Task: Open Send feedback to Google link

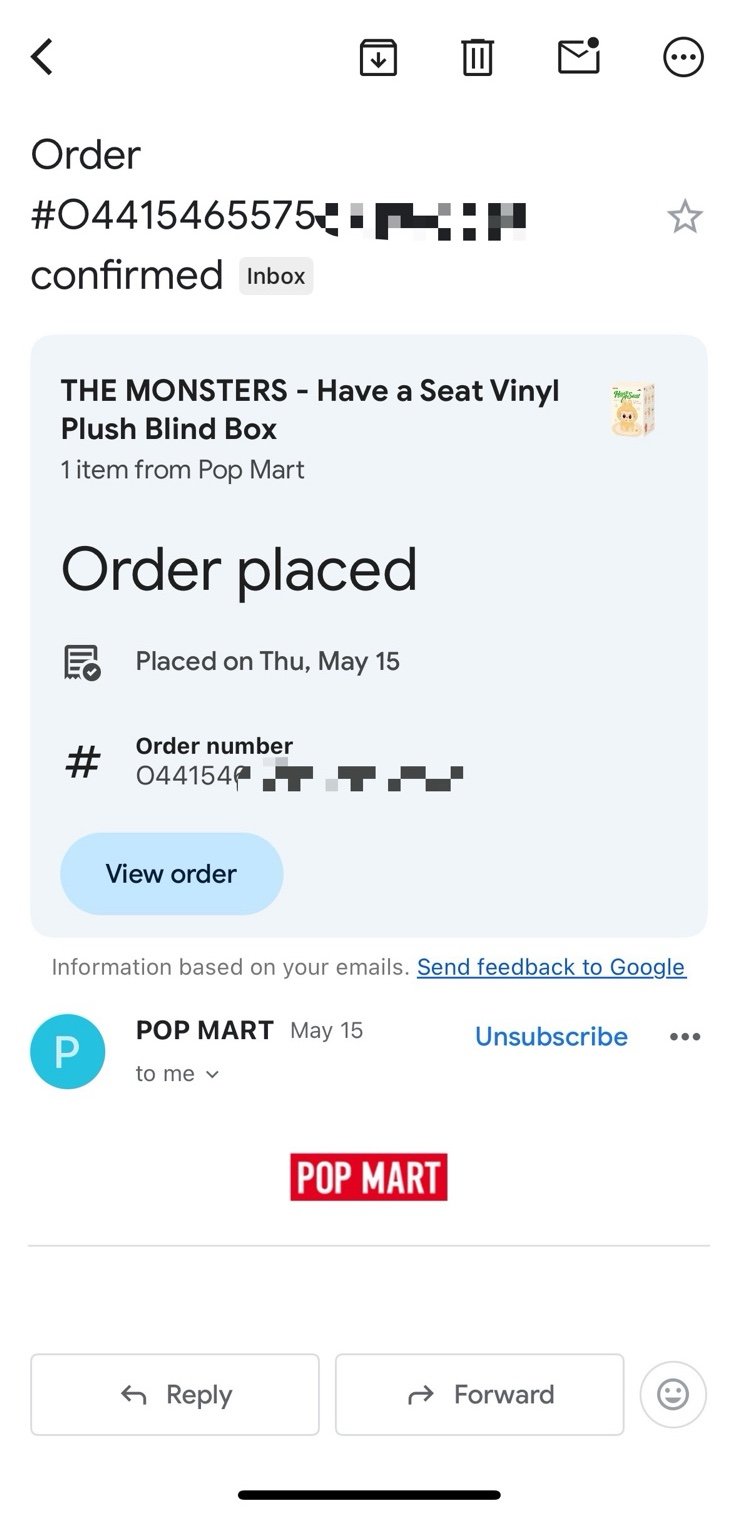Action: pyautogui.click(x=551, y=967)
